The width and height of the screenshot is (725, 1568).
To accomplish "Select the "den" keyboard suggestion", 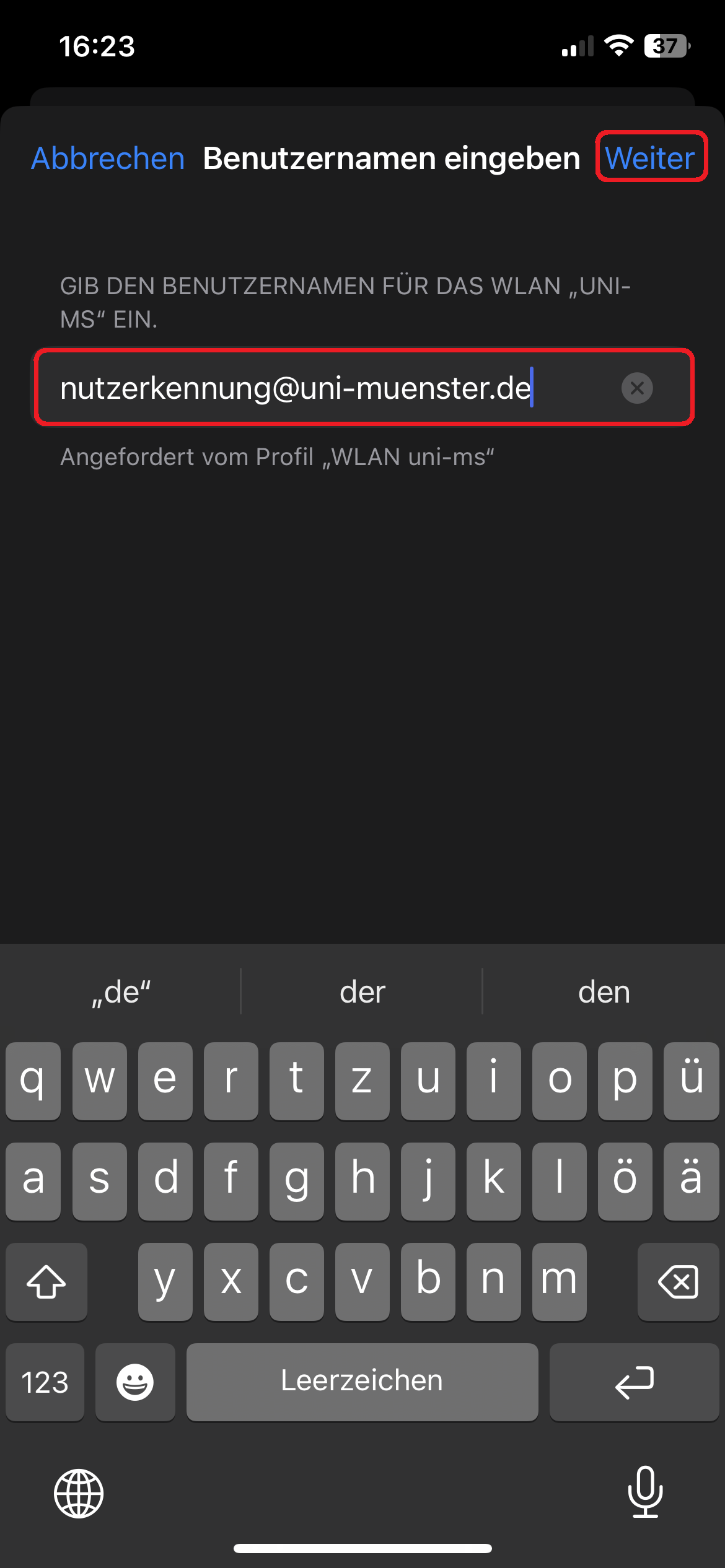I will (604, 993).
